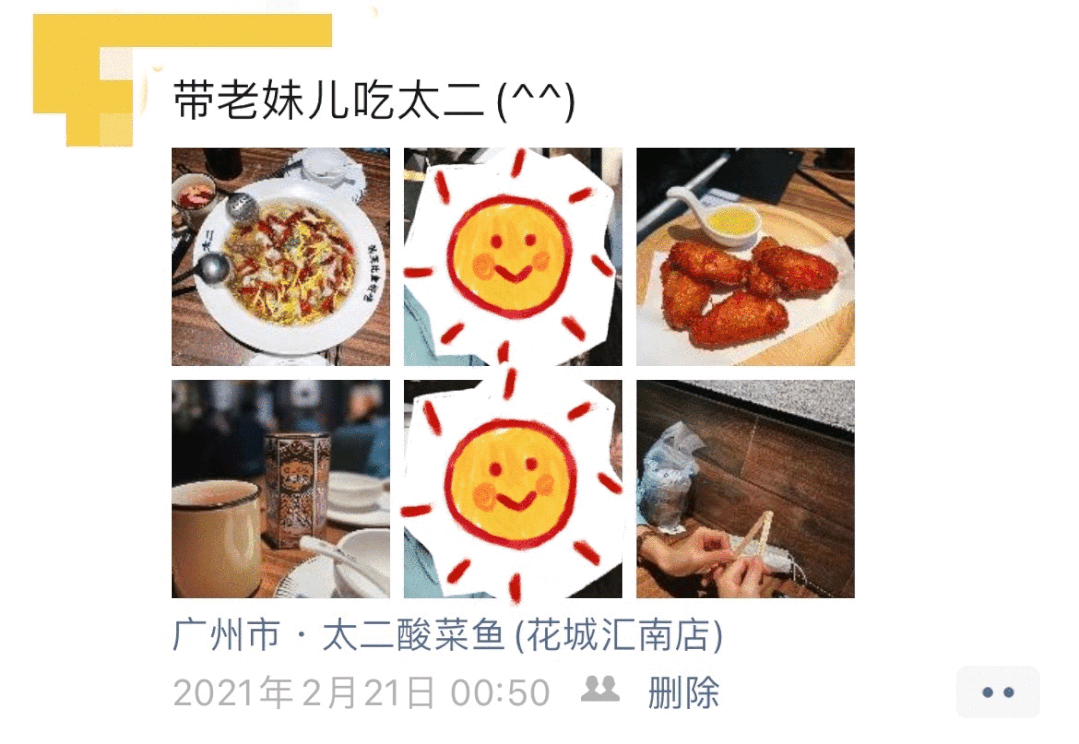Open the fried chicken wings photo

(x=745, y=257)
